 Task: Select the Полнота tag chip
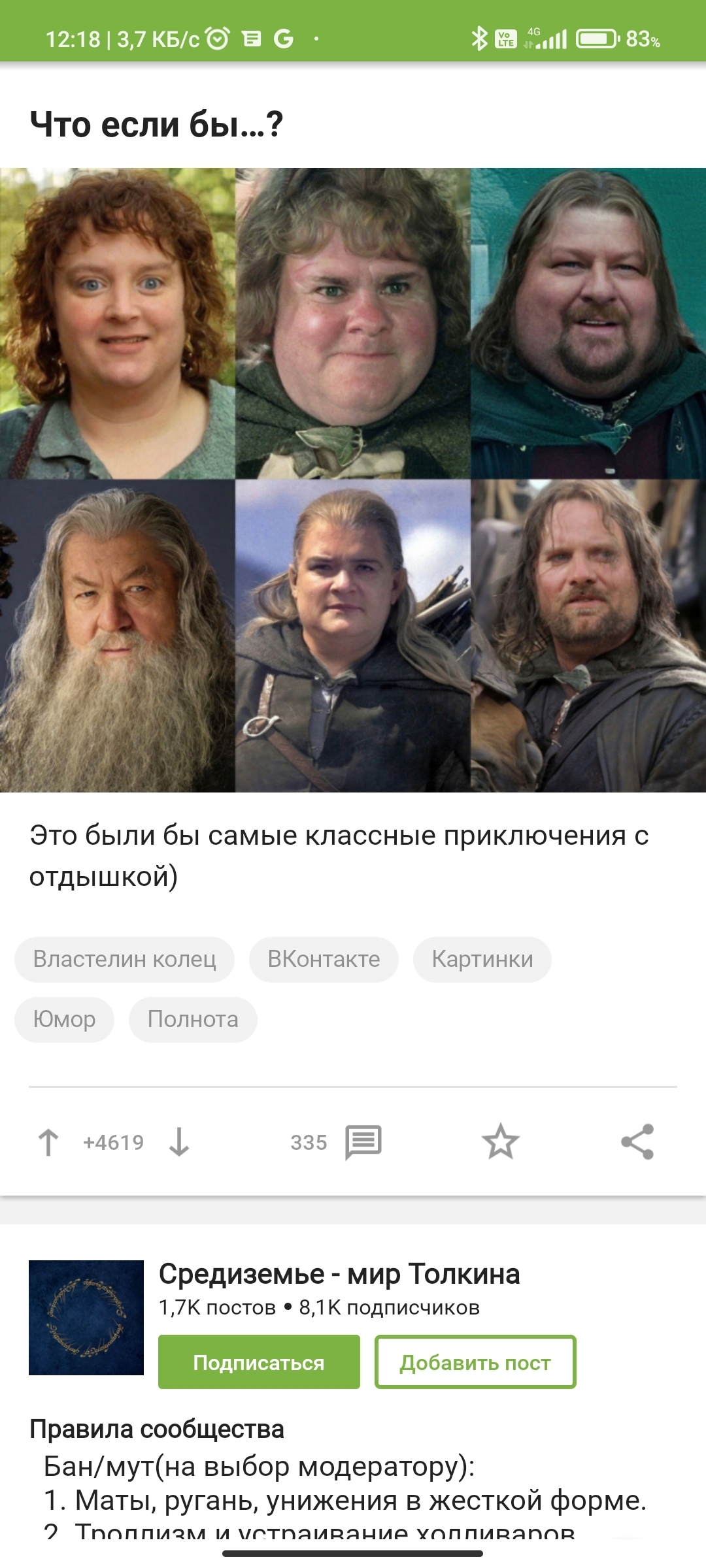click(193, 1019)
